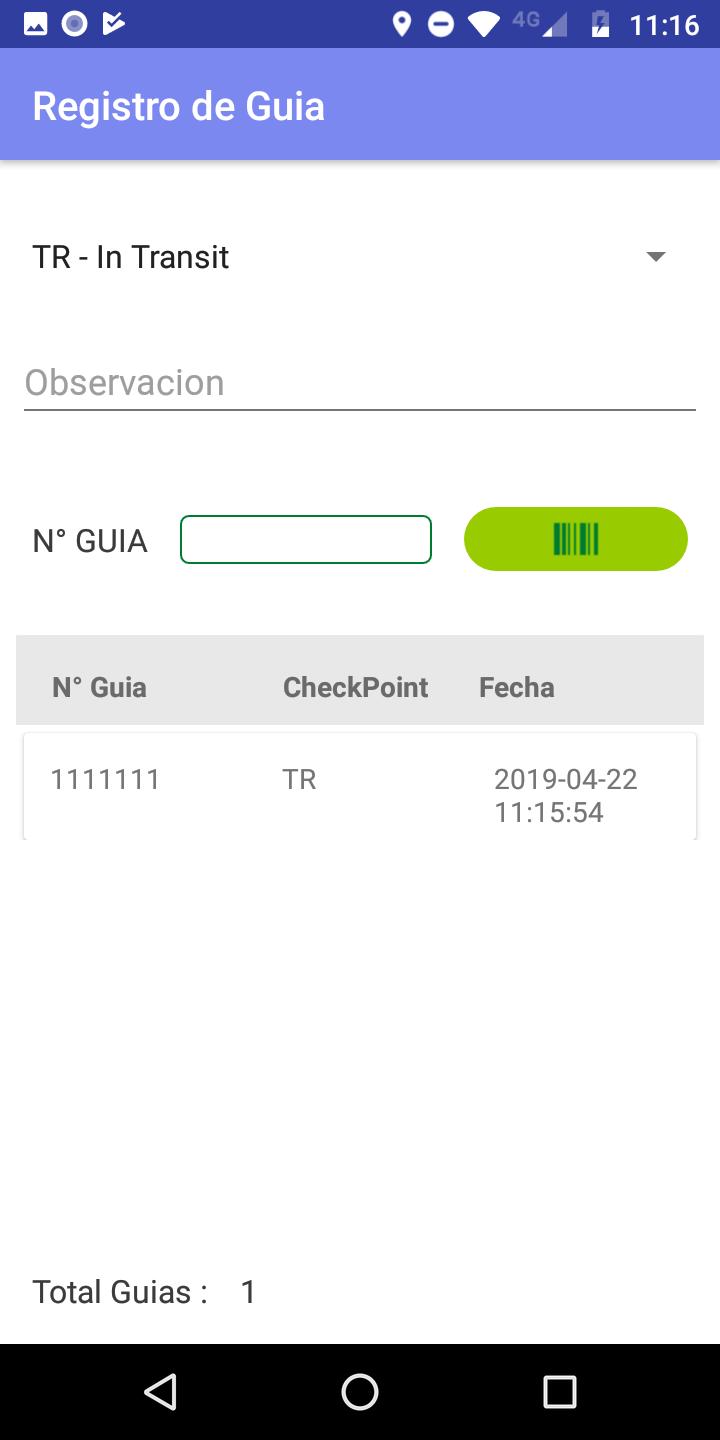Screen dimensions: 720x1440
Task: Select the CheckPoint column header
Action: 355,687
